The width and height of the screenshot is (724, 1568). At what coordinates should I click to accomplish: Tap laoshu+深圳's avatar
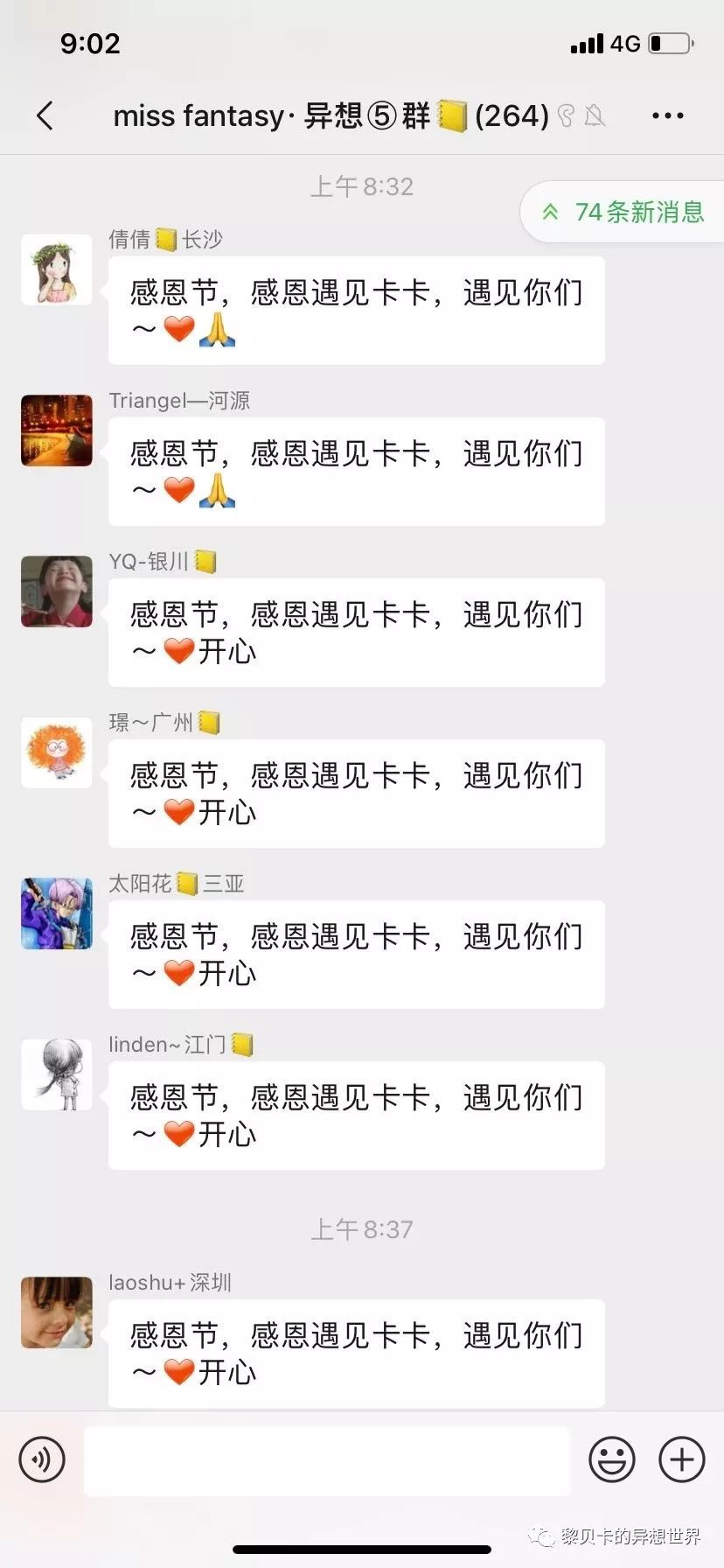tap(57, 1312)
